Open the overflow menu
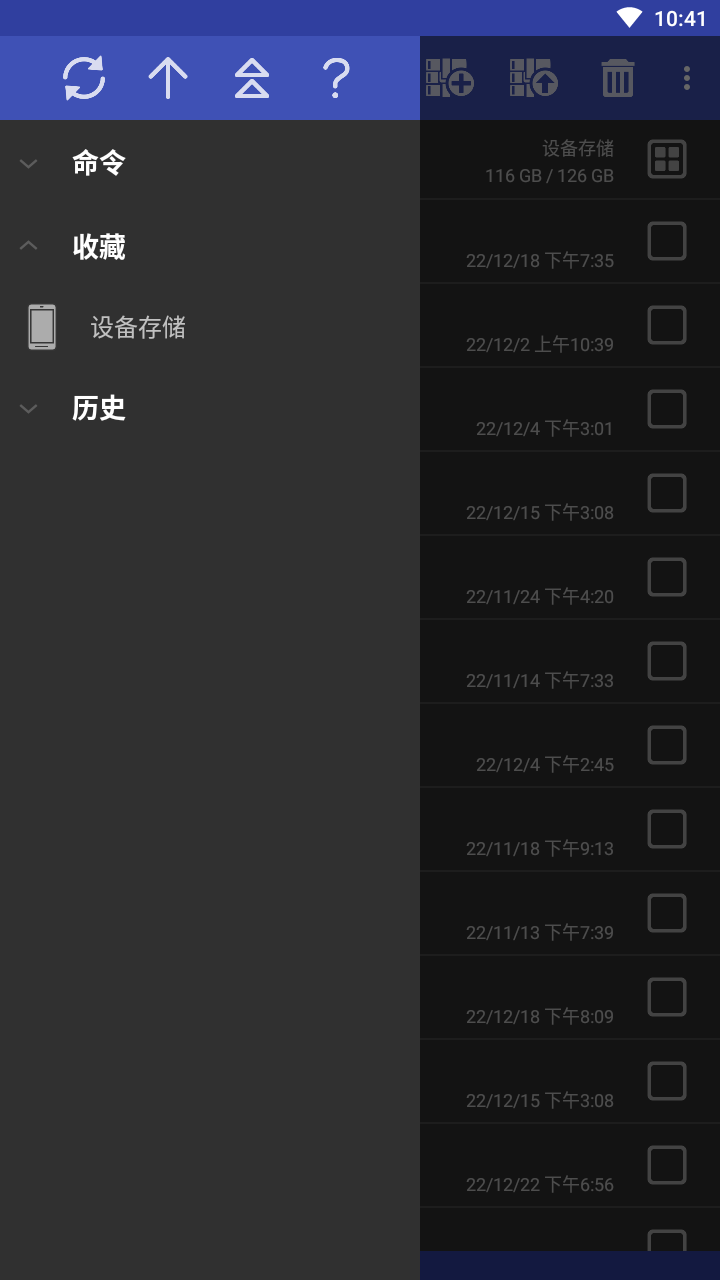The width and height of the screenshot is (720, 1280). [686, 78]
